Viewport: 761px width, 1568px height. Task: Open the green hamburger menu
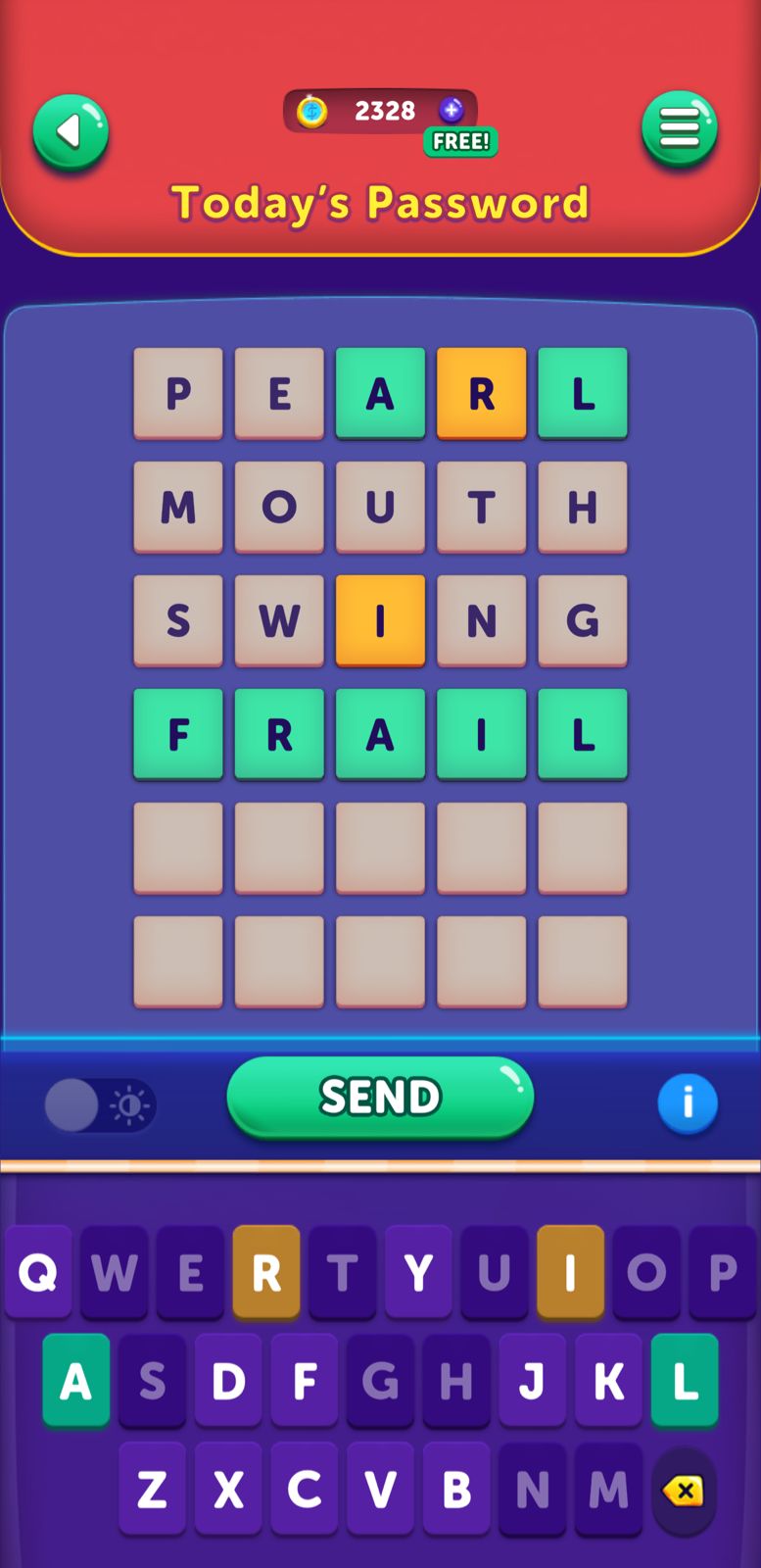(x=679, y=128)
